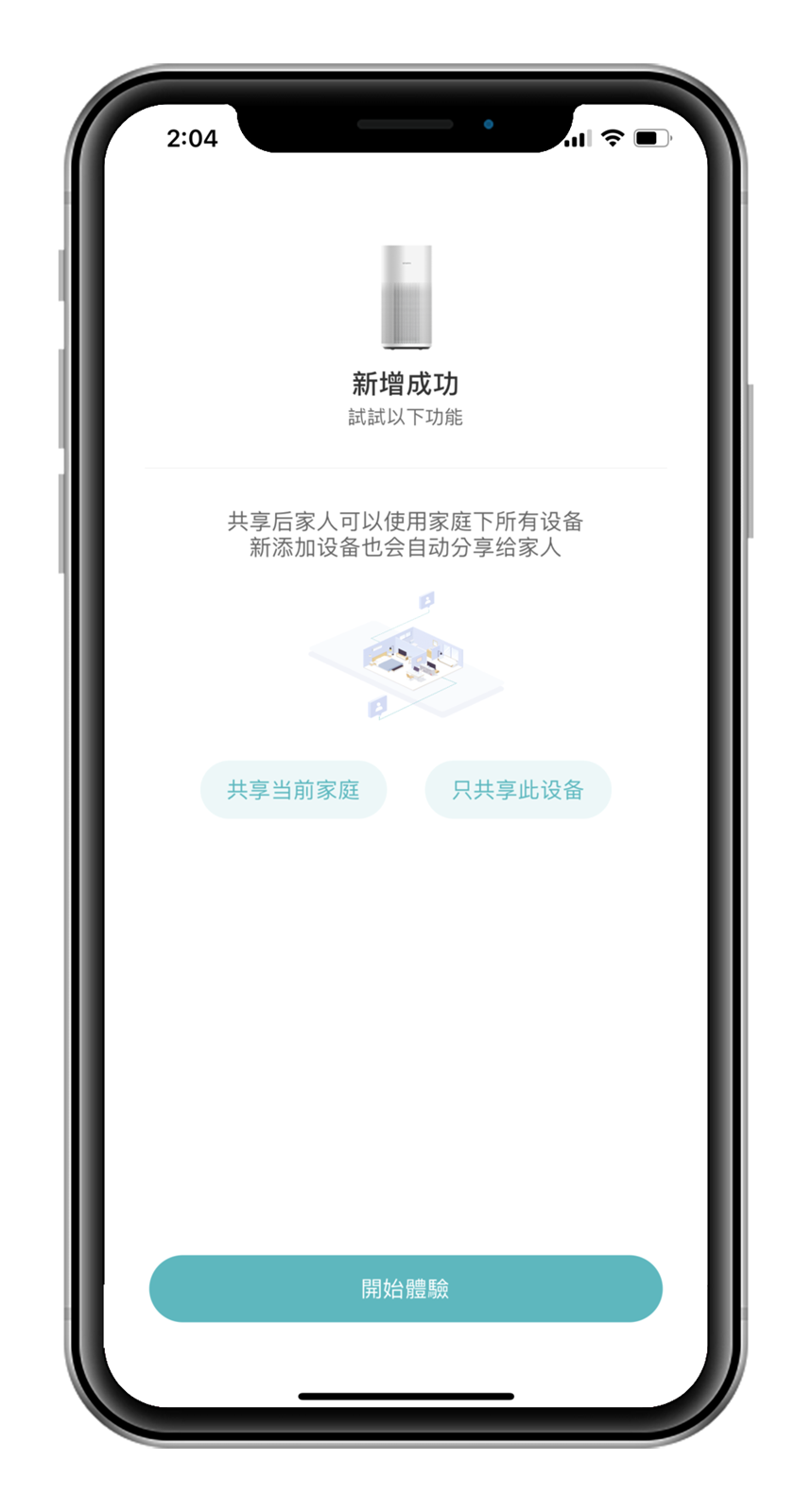812x1512 pixels.
Task: Tap the 共享当前家庭 button
Action: (x=293, y=790)
